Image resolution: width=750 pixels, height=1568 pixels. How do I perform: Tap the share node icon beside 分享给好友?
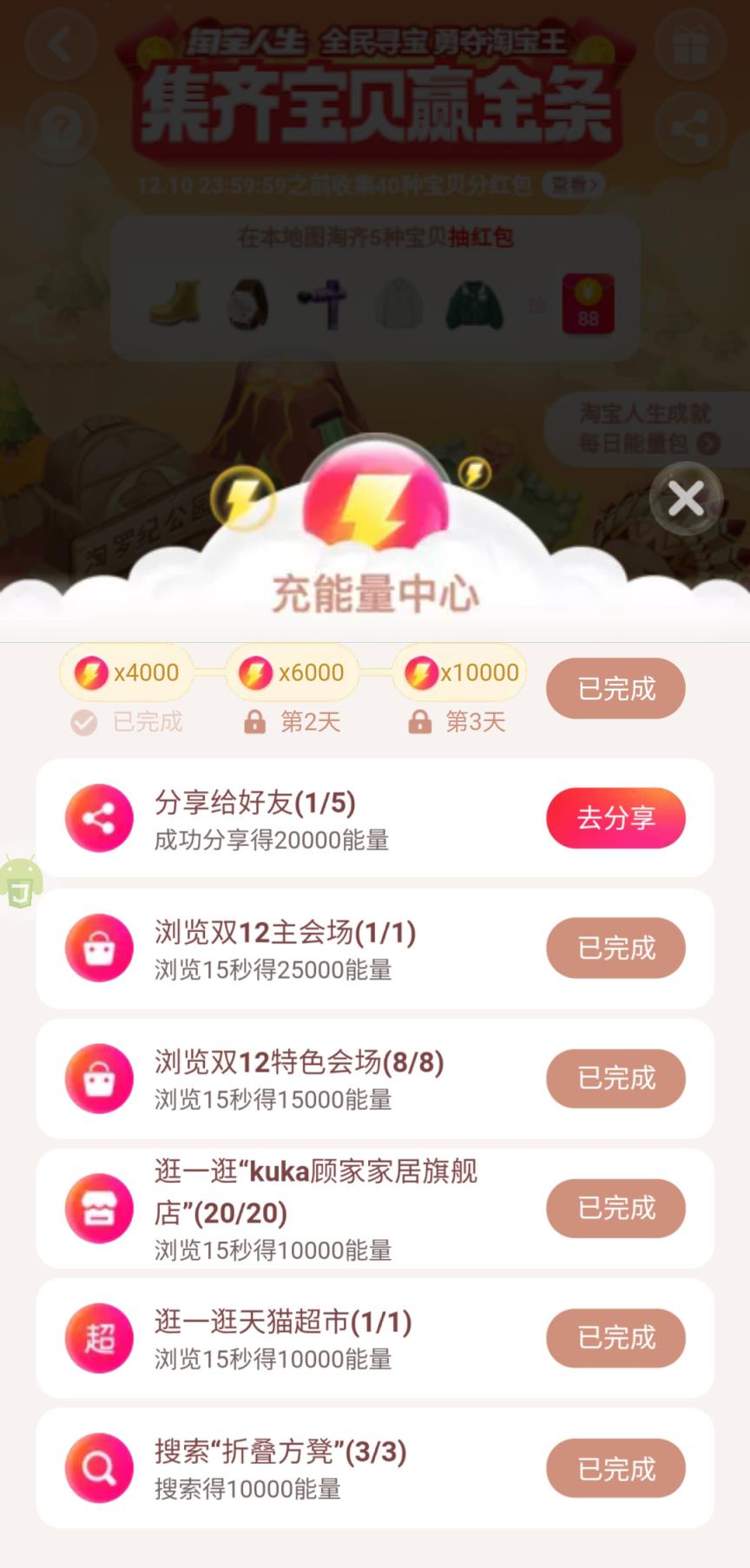click(x=98, y=817)
